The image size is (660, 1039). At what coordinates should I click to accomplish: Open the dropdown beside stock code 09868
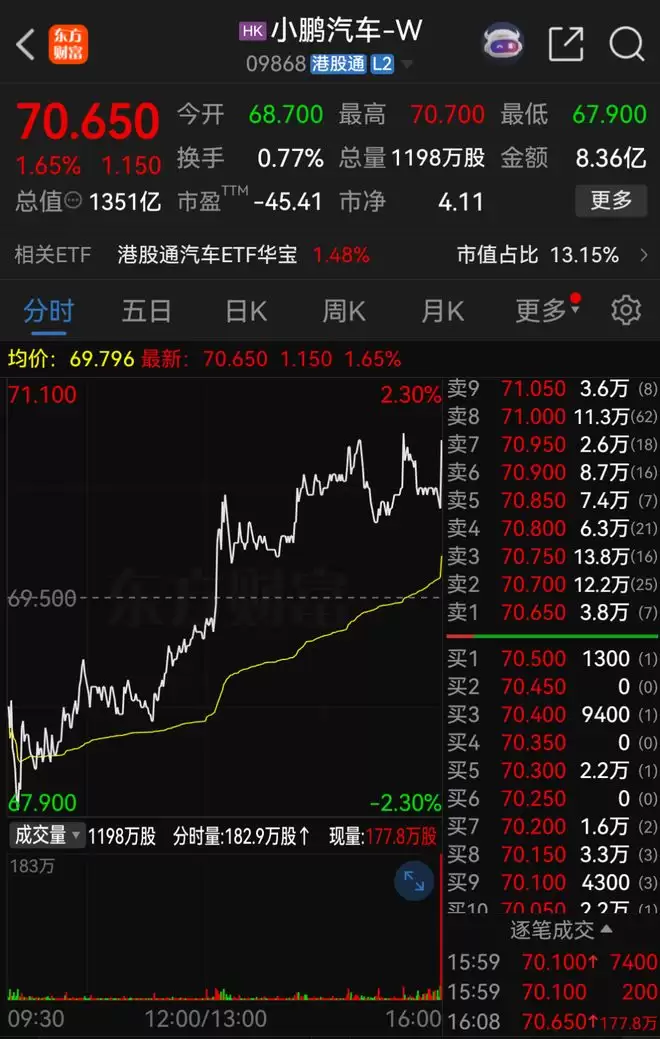[x=408, y=65]
